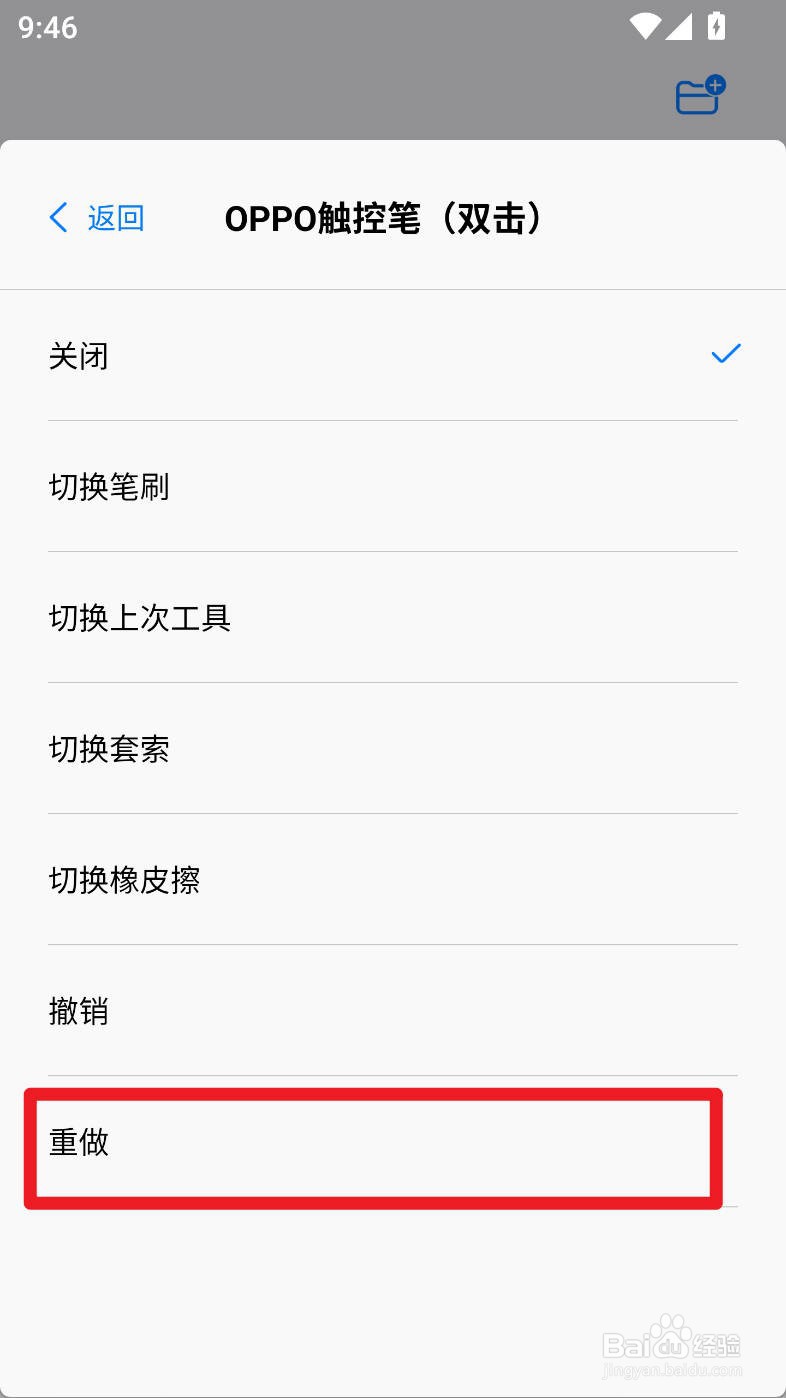Choose 切换上次工具 from the list
This screenshot has width=786, height=1398.
coord(140,618)
